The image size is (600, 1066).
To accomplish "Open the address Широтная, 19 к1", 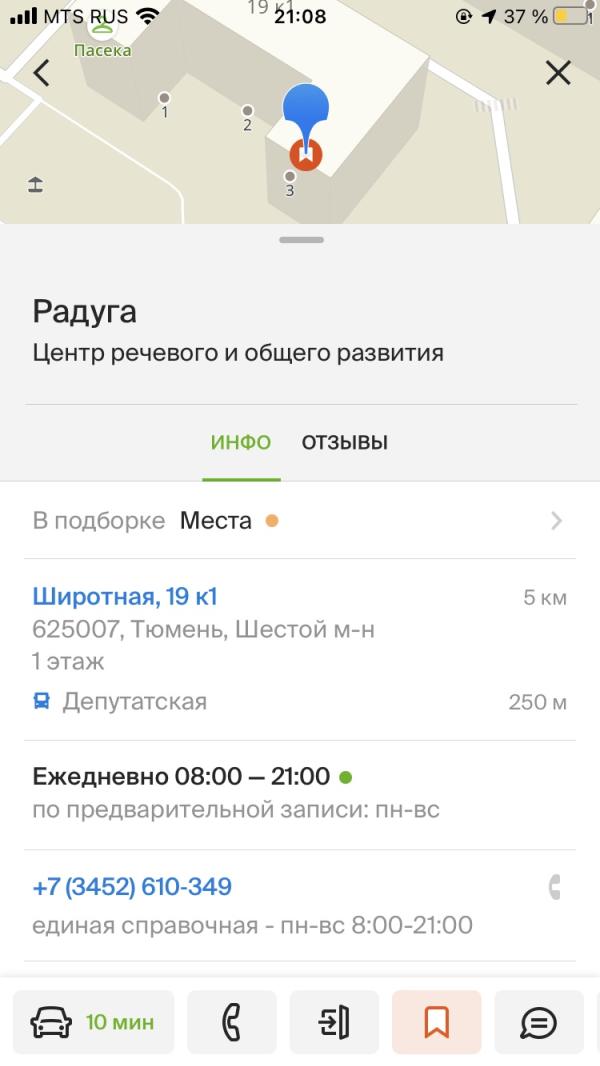I will click(125, 597).
